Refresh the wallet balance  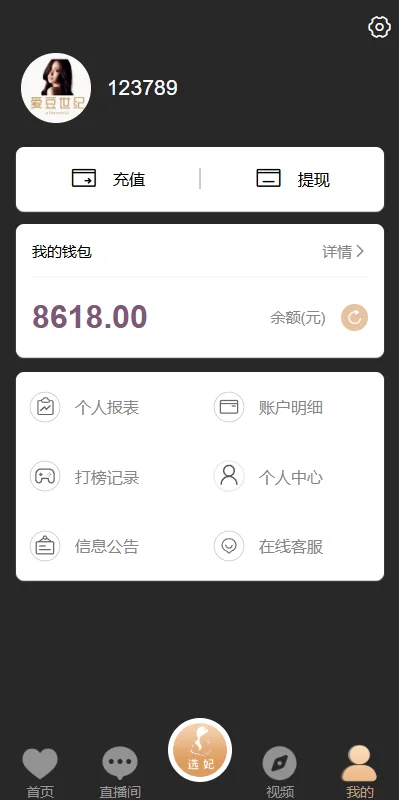point(354,318)
